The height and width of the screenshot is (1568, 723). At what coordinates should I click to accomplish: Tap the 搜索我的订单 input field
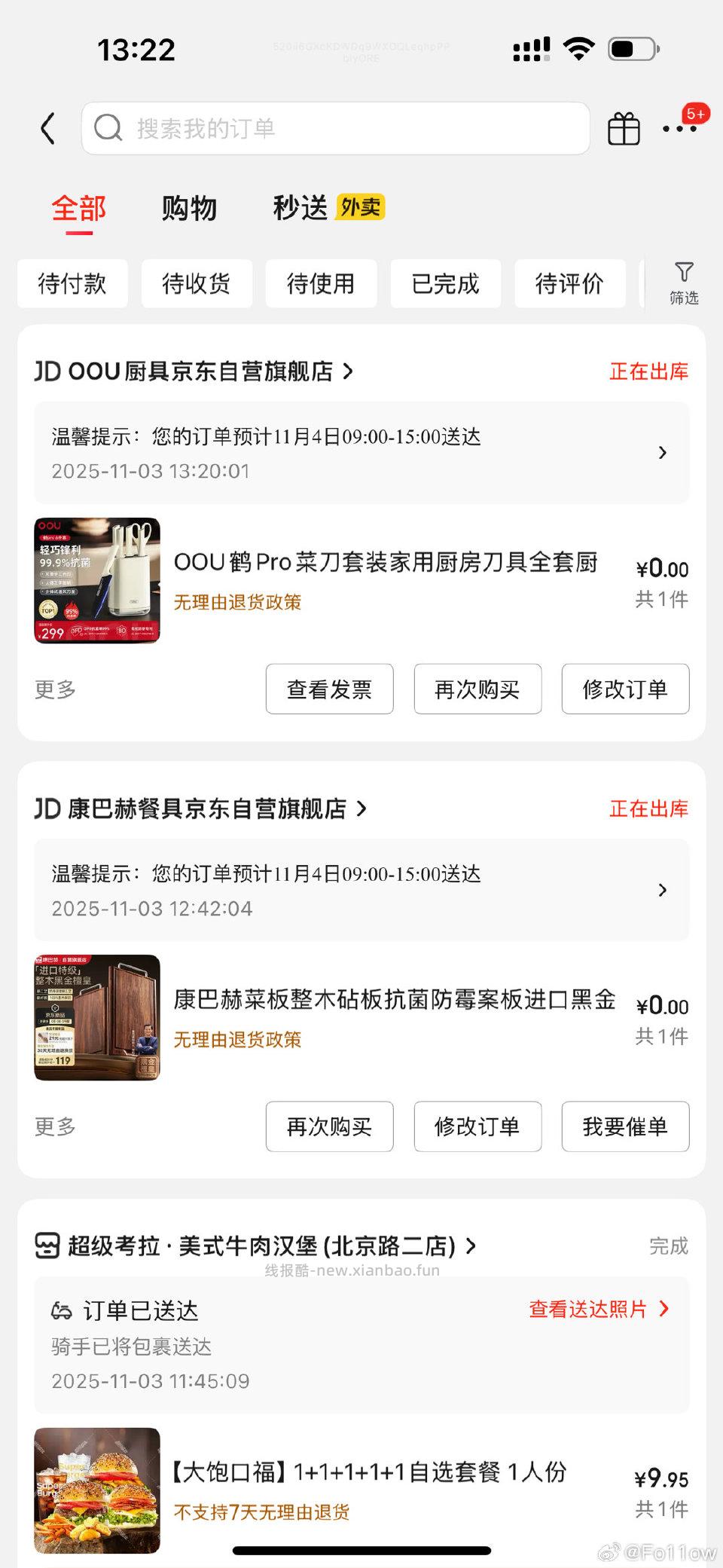[x=335, y=128]
